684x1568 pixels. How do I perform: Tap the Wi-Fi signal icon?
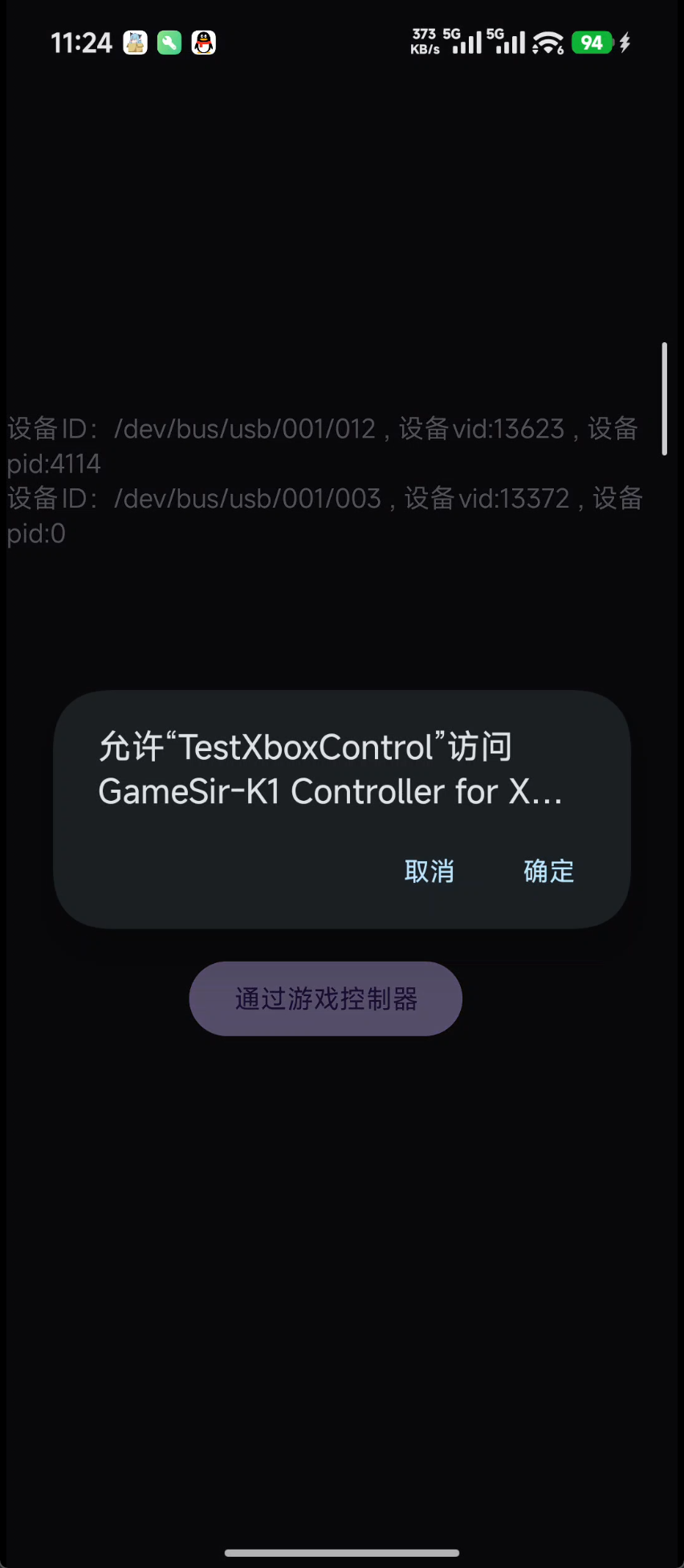point(546,43)
